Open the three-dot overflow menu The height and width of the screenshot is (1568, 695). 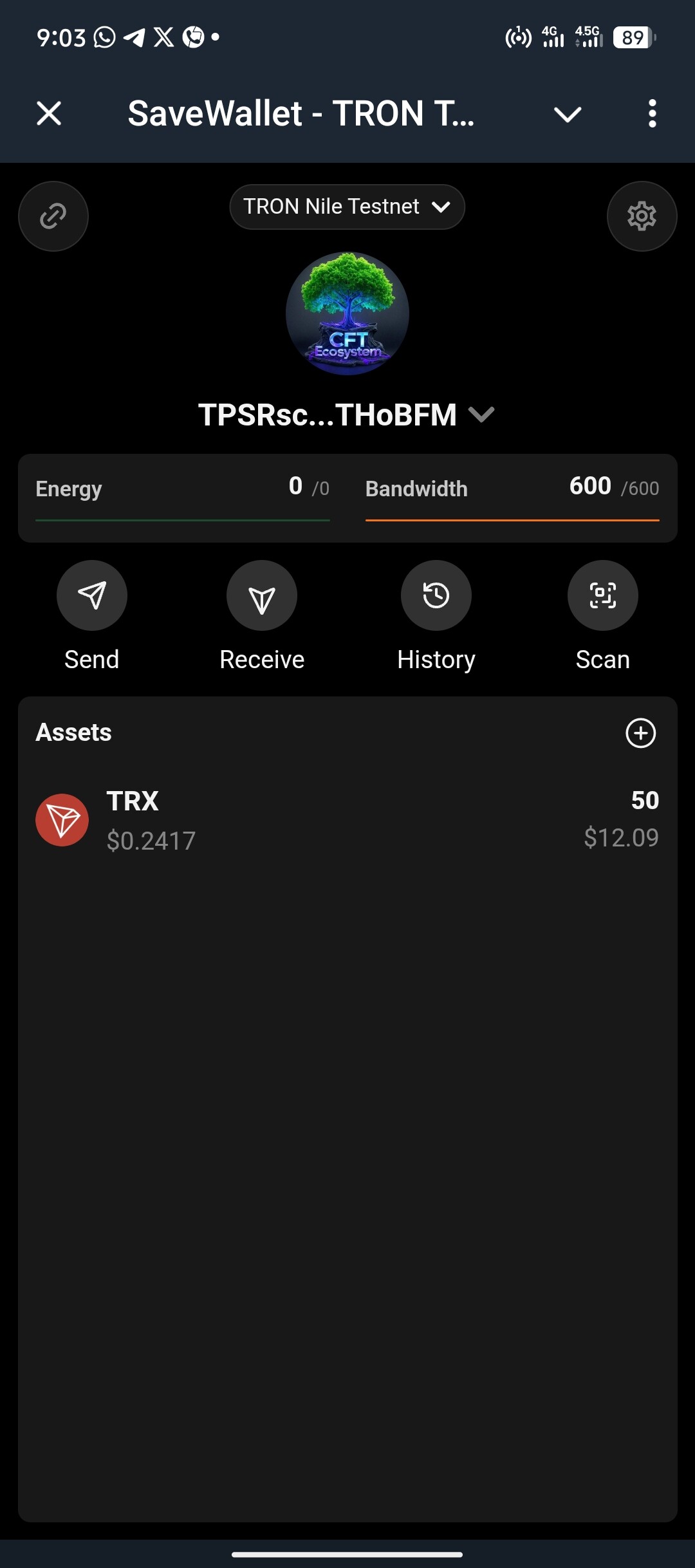tap(653, 114)
